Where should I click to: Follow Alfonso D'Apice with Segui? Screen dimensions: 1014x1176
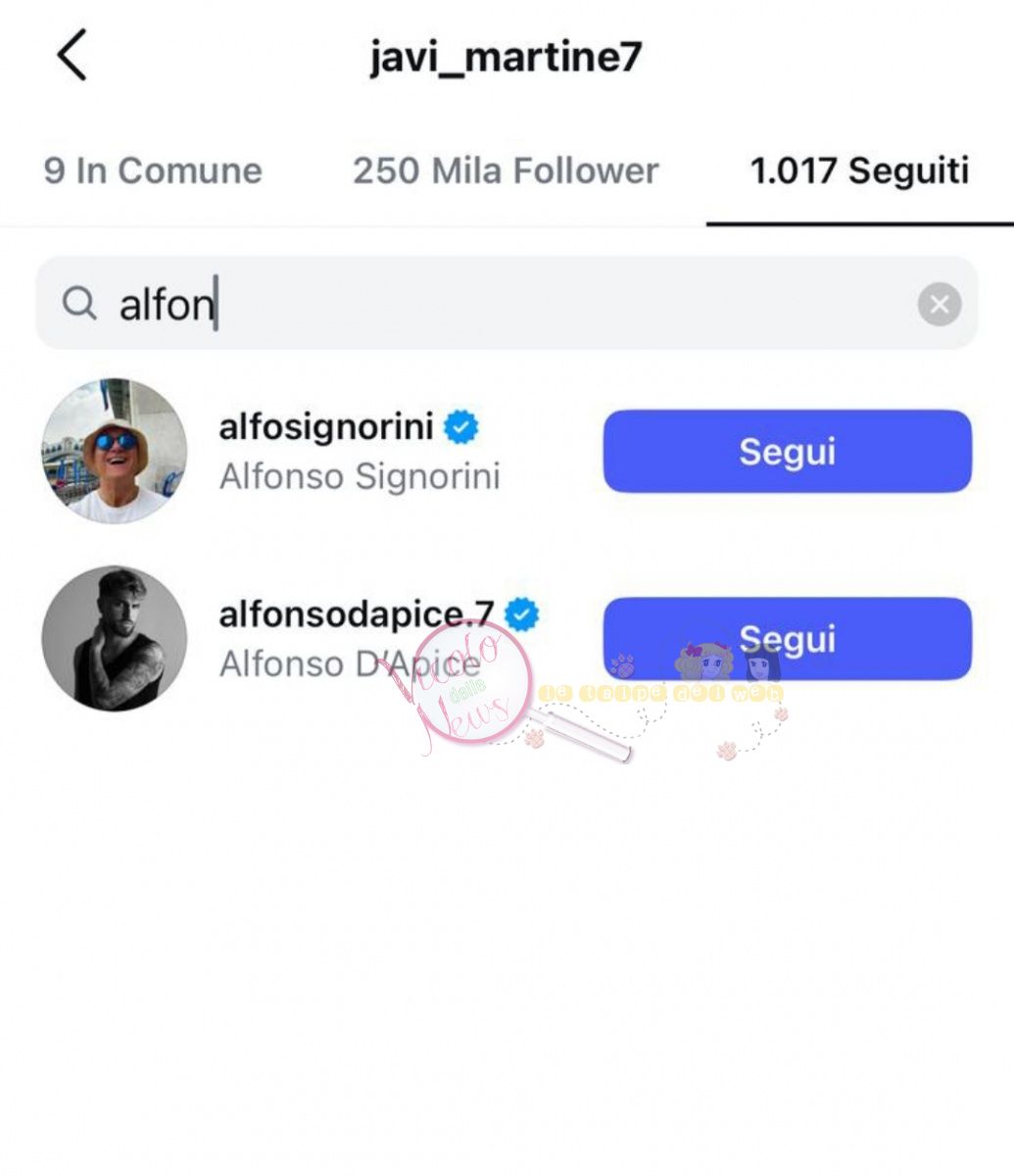coord(787,638)
